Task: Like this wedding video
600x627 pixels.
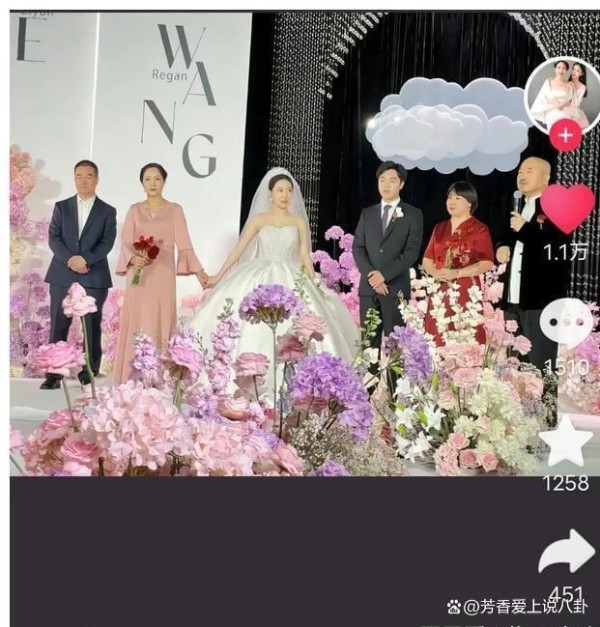Action: [567, 208]
